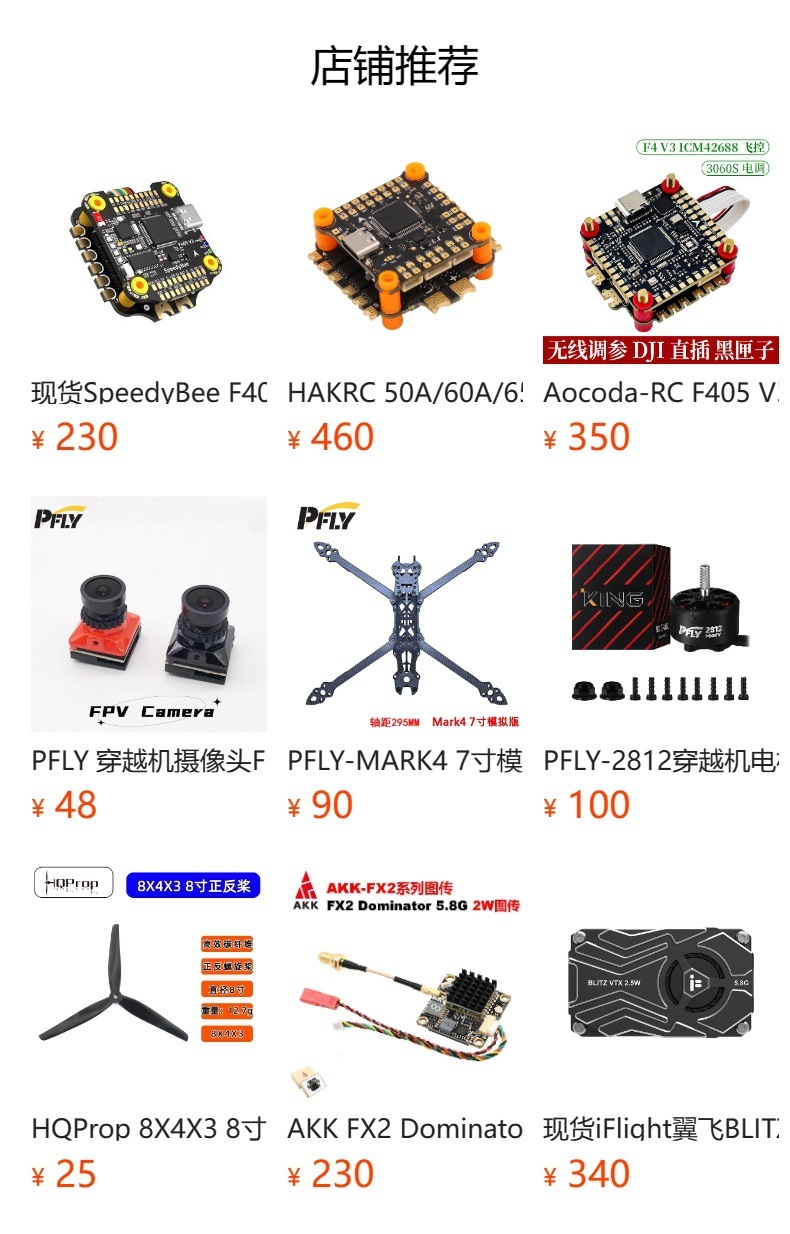Image resolution: width=790 pixels, height=1234 pixels.
Task: Open the HQProp 8X4X3 propeller listing
Action: tap(149, 983)
